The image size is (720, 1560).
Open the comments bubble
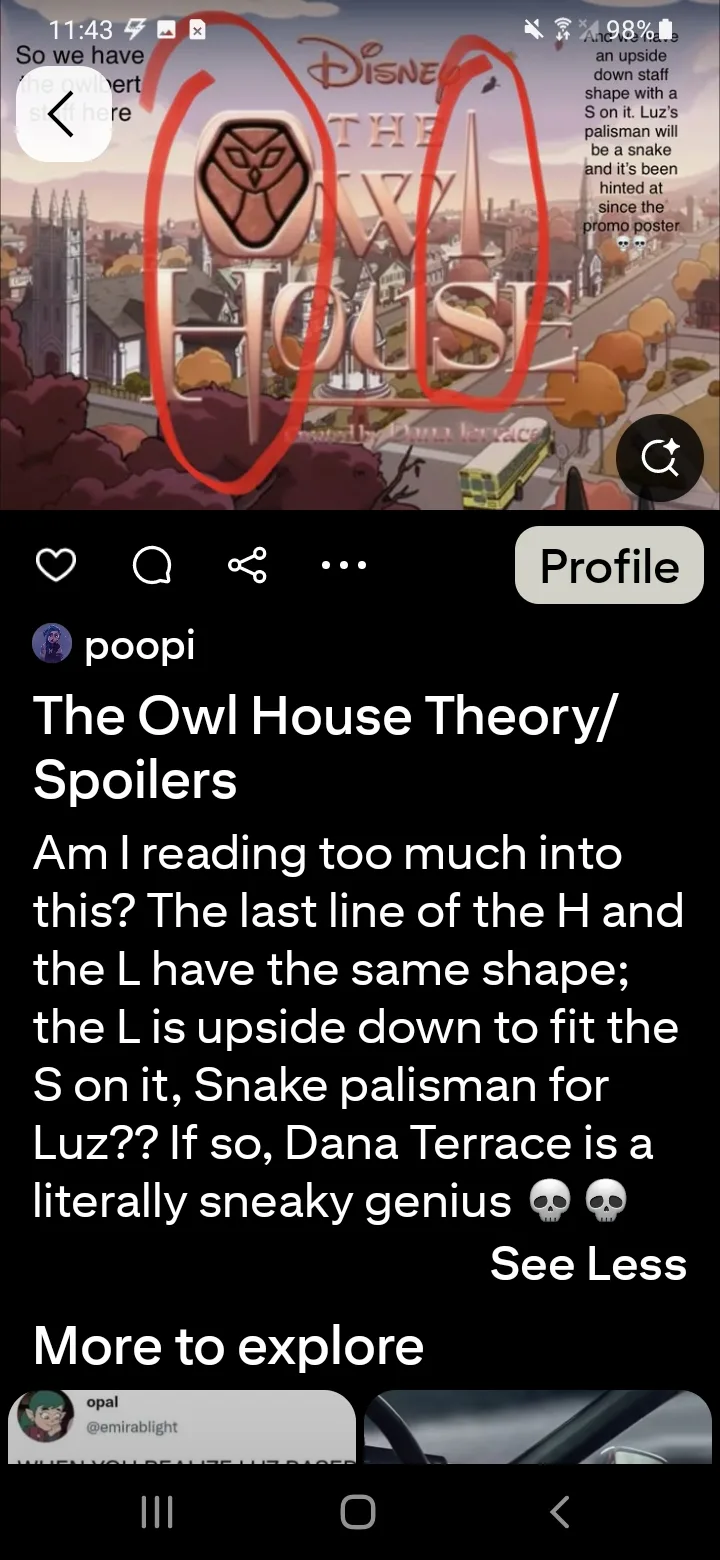(x=152, y=567)
